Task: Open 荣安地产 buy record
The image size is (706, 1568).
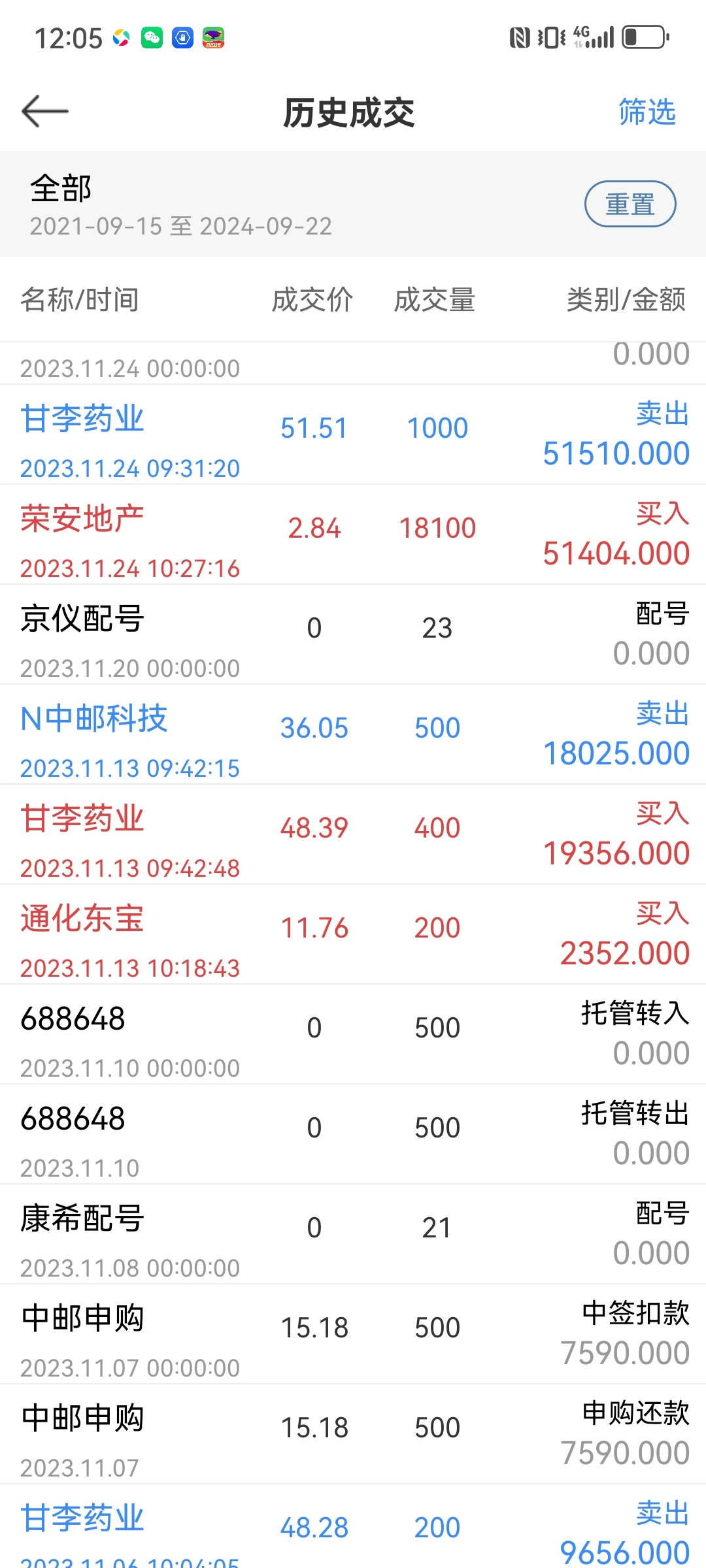Action: point(353,534)
